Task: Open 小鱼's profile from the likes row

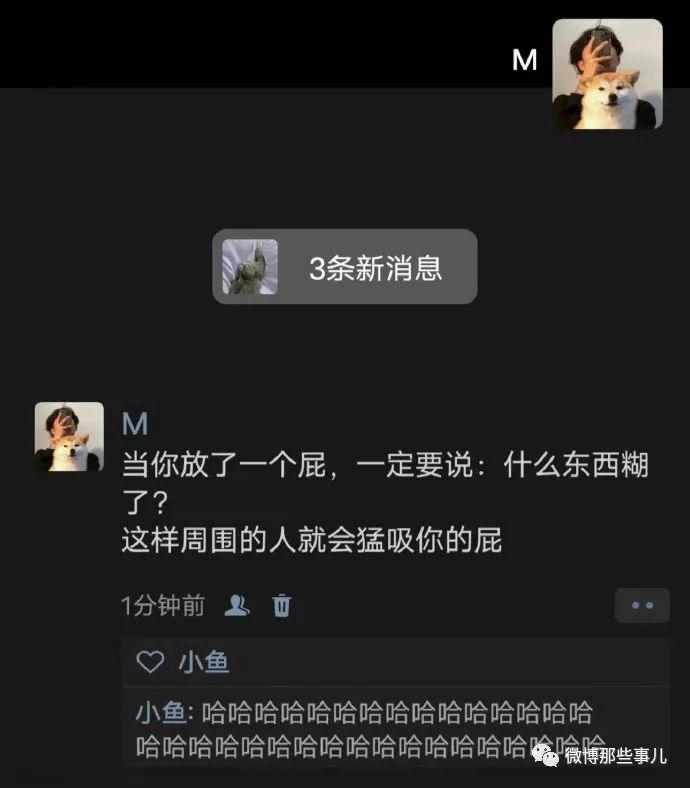Action: pos(204,662)
